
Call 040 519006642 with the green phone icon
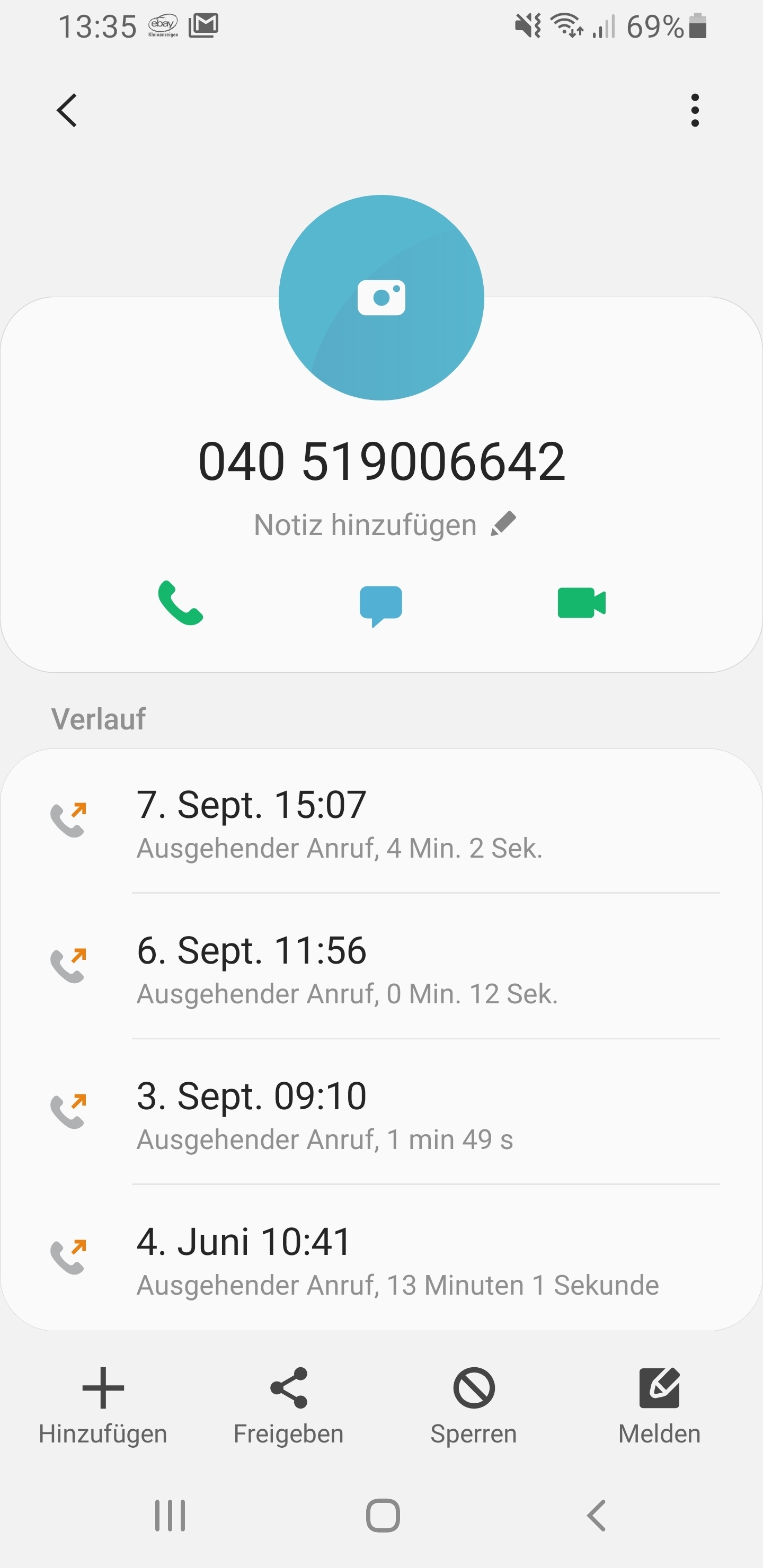click(180, 603)
